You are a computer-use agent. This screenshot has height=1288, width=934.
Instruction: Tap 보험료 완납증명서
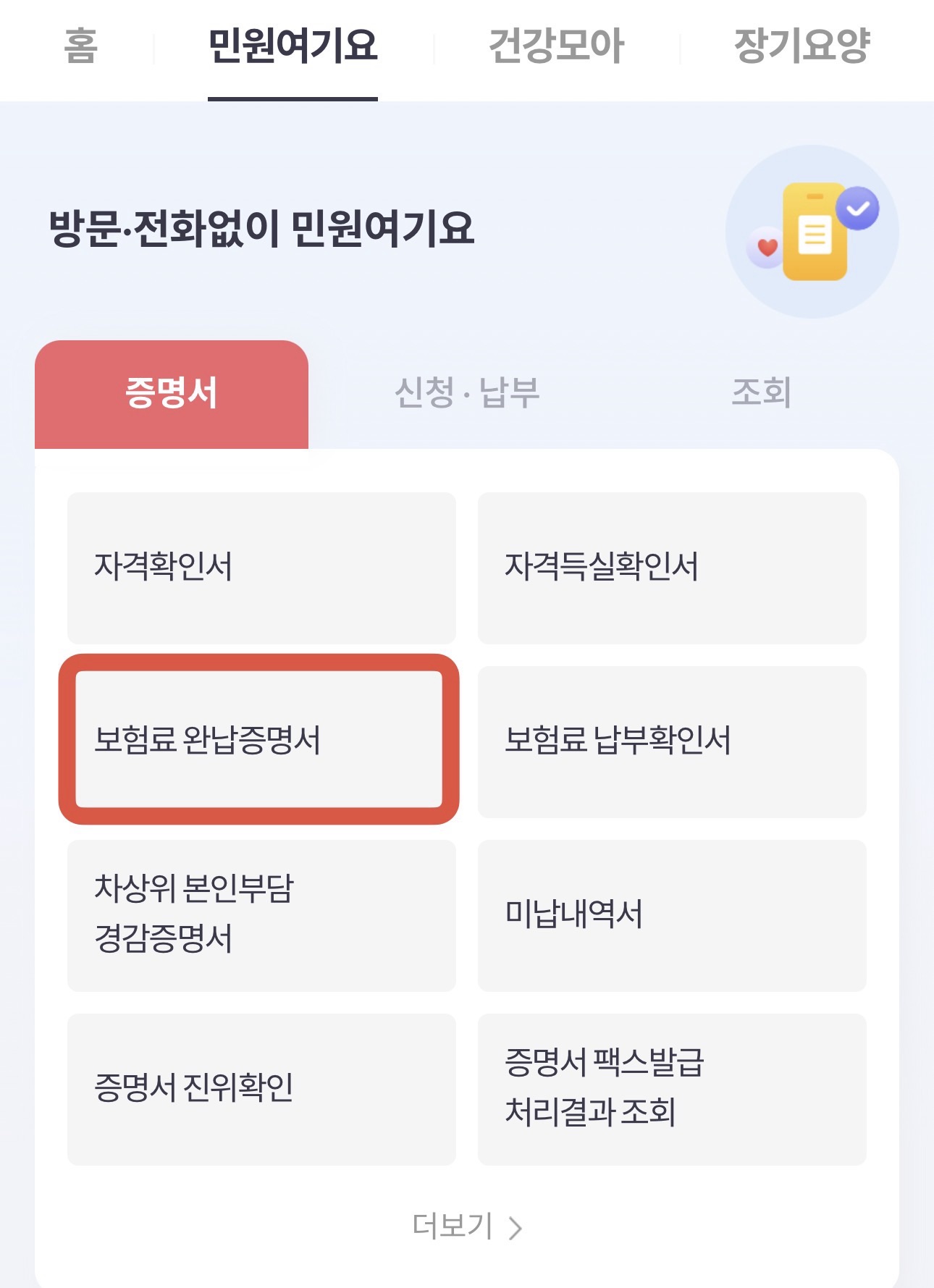coord(259,740)
